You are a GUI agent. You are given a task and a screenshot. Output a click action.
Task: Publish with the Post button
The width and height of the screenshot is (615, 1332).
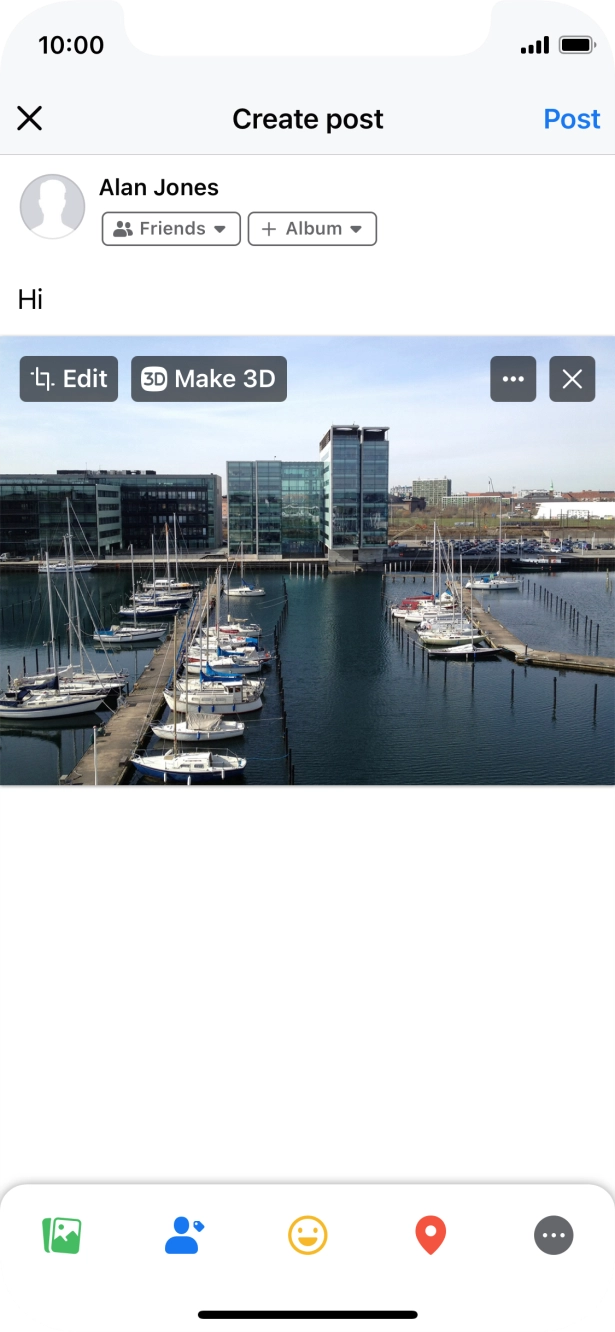571,119
